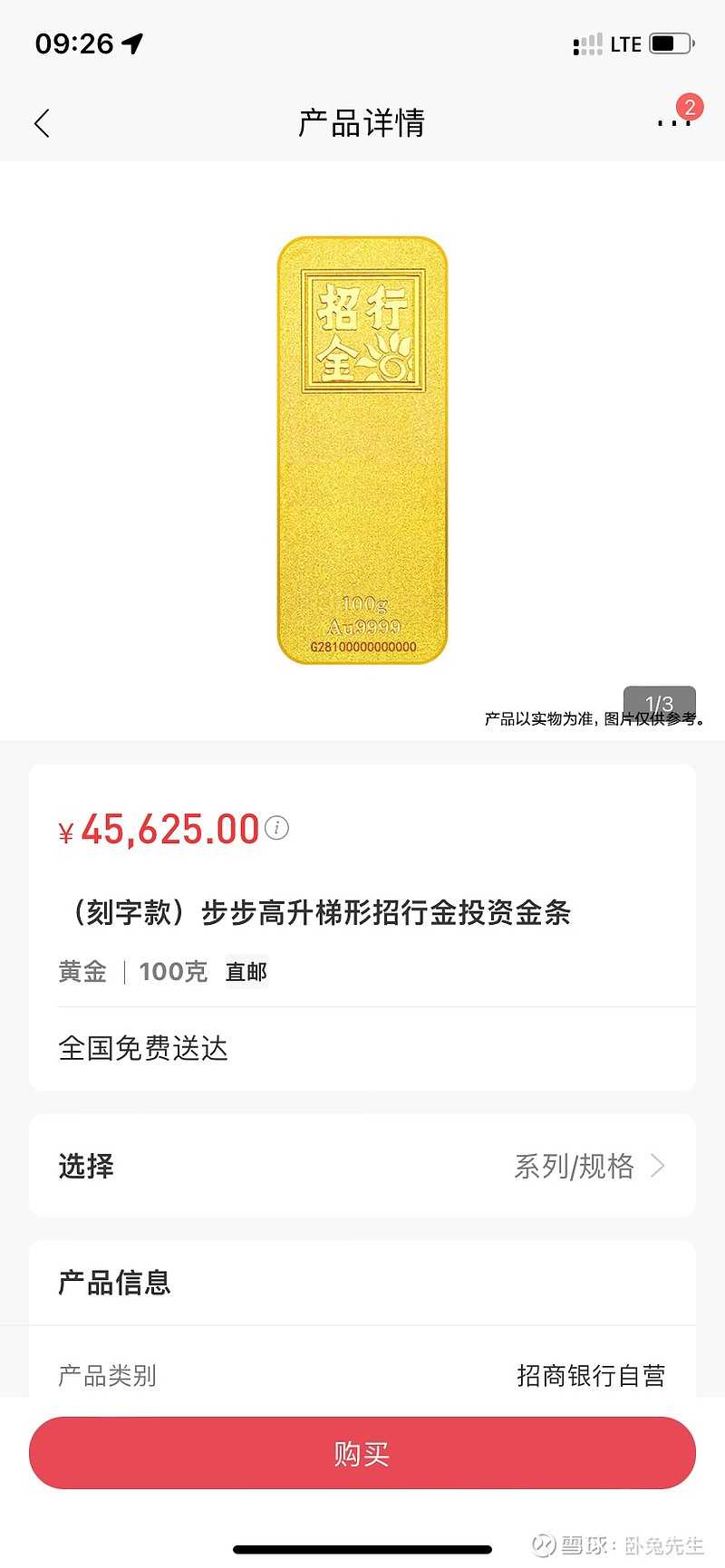Screen dimensions: 725x1568
Task: Tap the notification badge showing 2
Action: (691, 106)
